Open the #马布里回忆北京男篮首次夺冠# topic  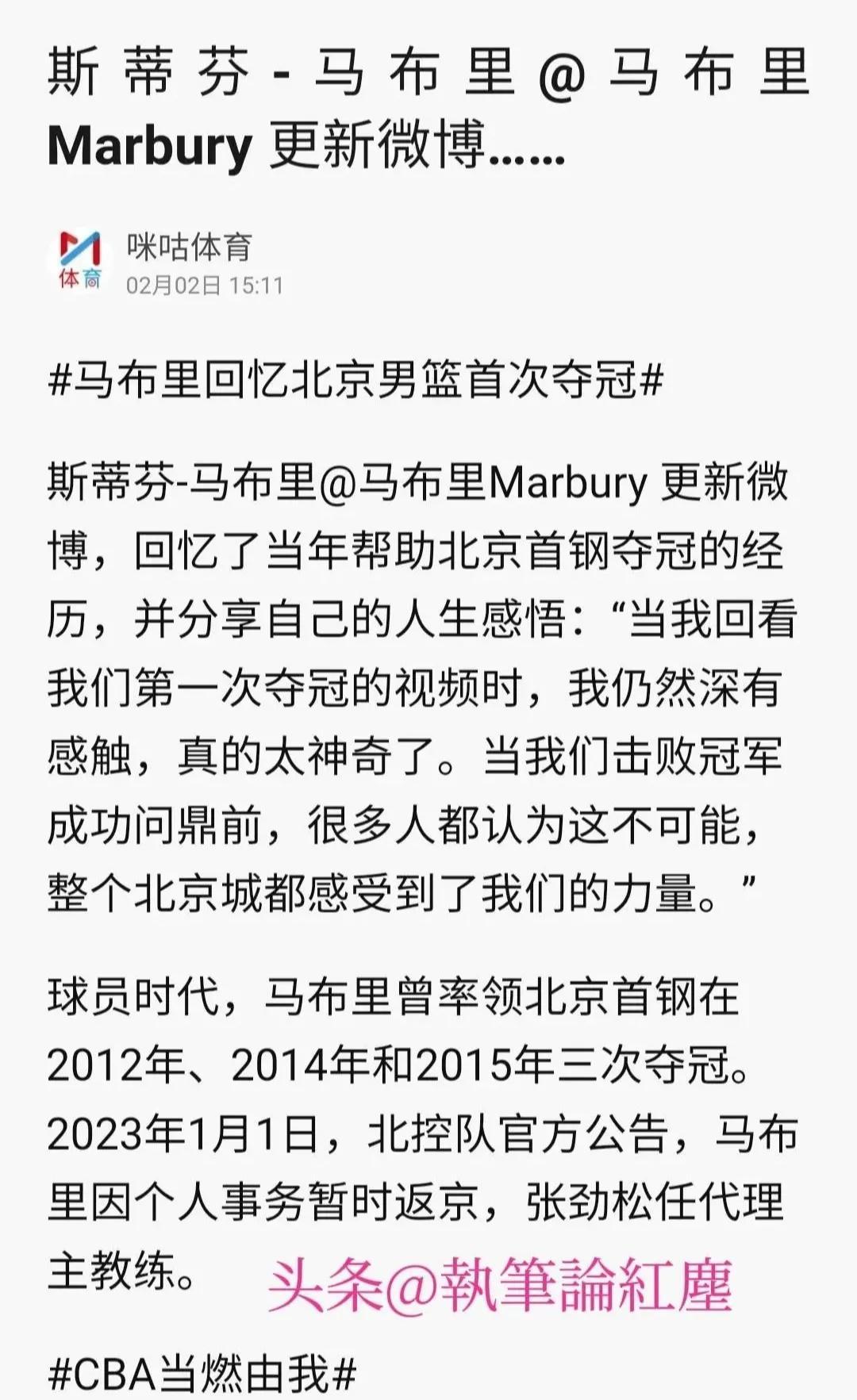coord(355,381)
